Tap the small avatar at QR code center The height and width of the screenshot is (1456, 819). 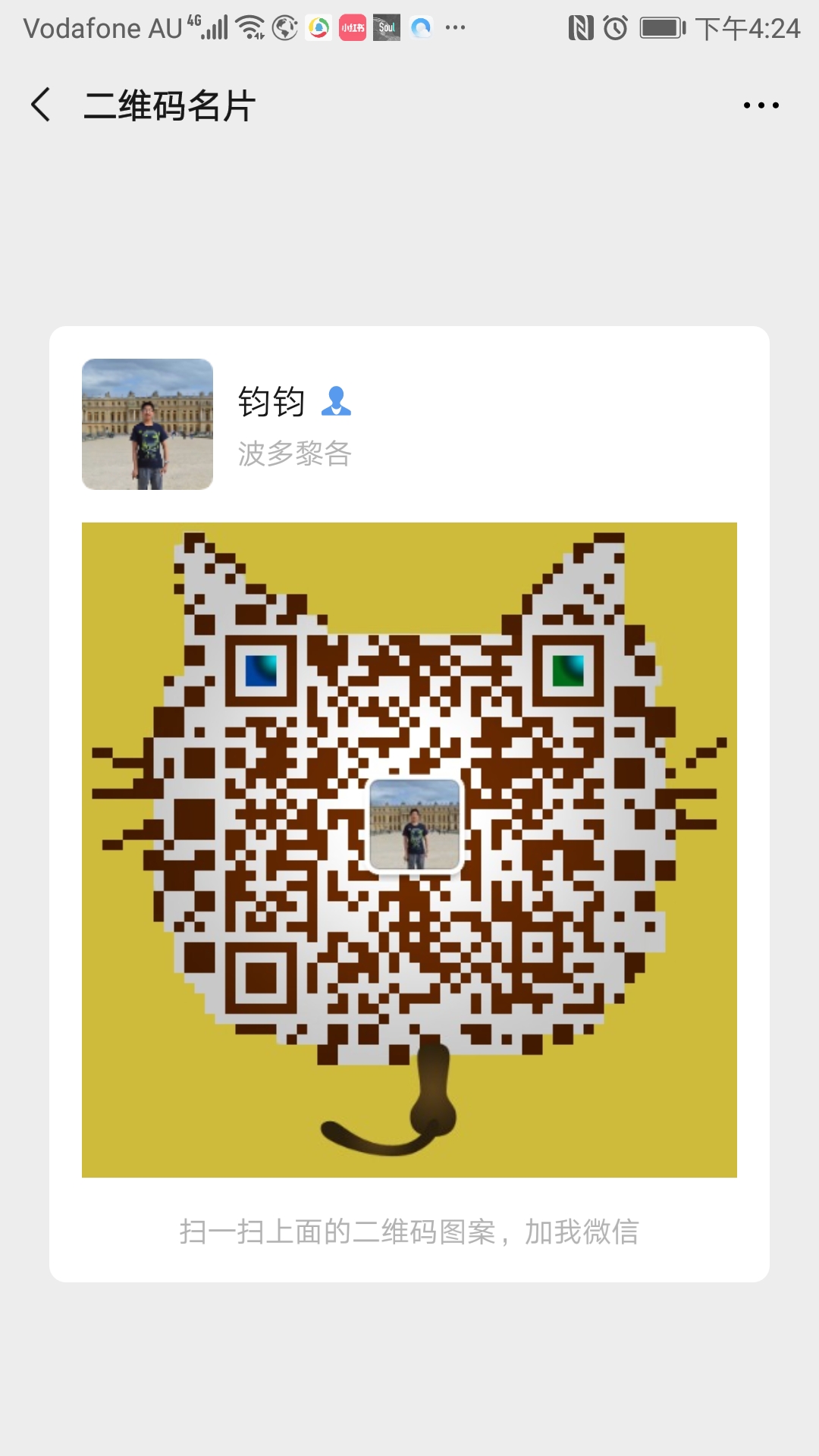coord(414,827)
